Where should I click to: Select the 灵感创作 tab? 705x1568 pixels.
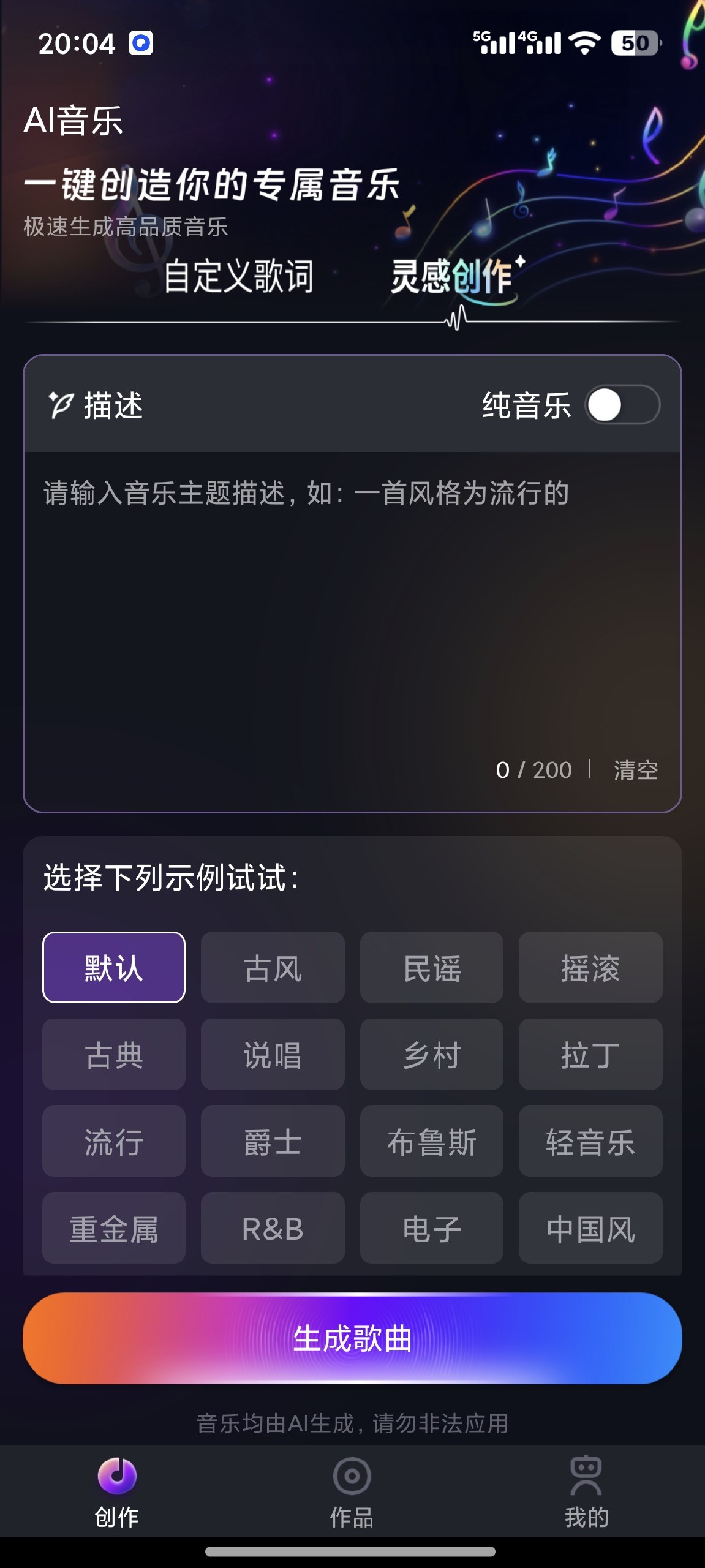tap(454, 276)
